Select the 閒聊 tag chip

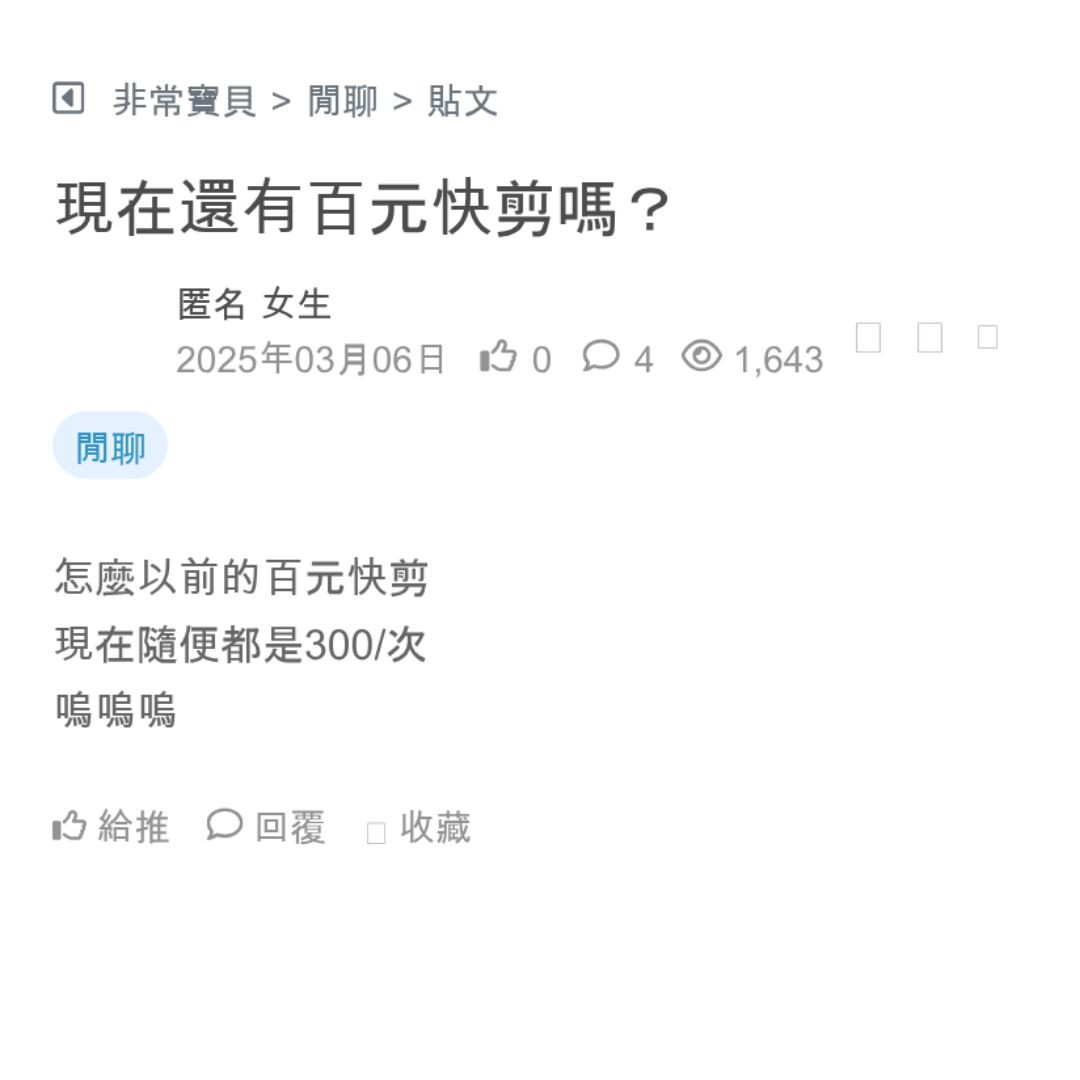[x=110, y=447]
